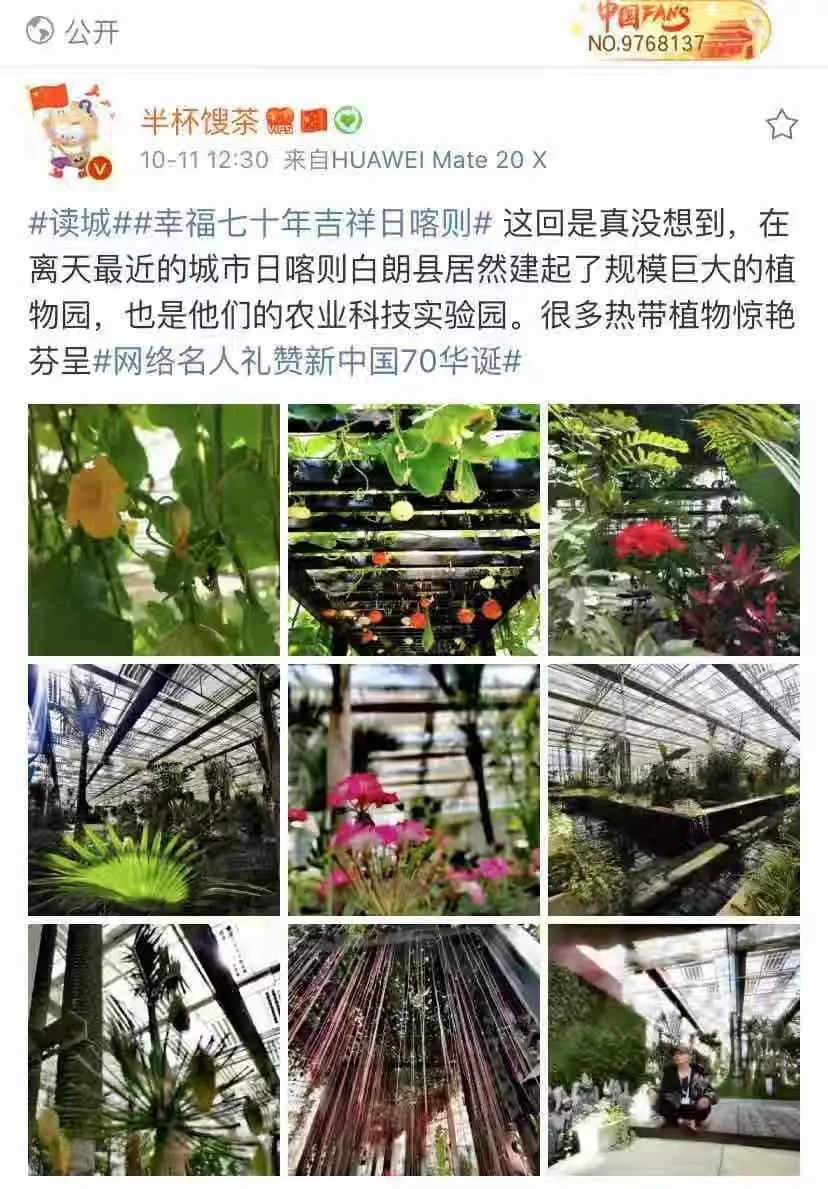This screenshot has height=1189, width=828.
Task: Open the palm tree trunk photo
Action: [154, 1050]
